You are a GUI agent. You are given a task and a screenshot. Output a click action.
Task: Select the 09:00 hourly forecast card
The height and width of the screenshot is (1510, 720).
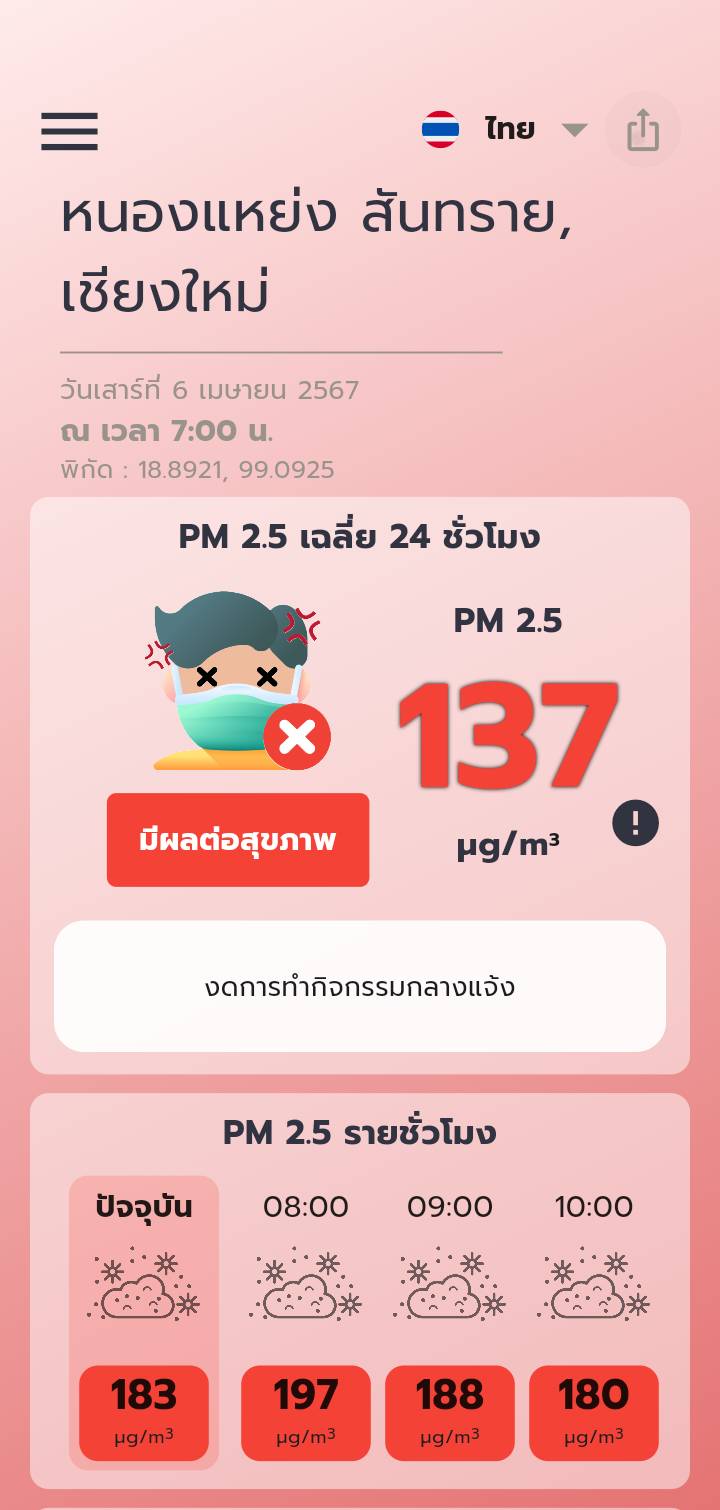point(450,1322)
